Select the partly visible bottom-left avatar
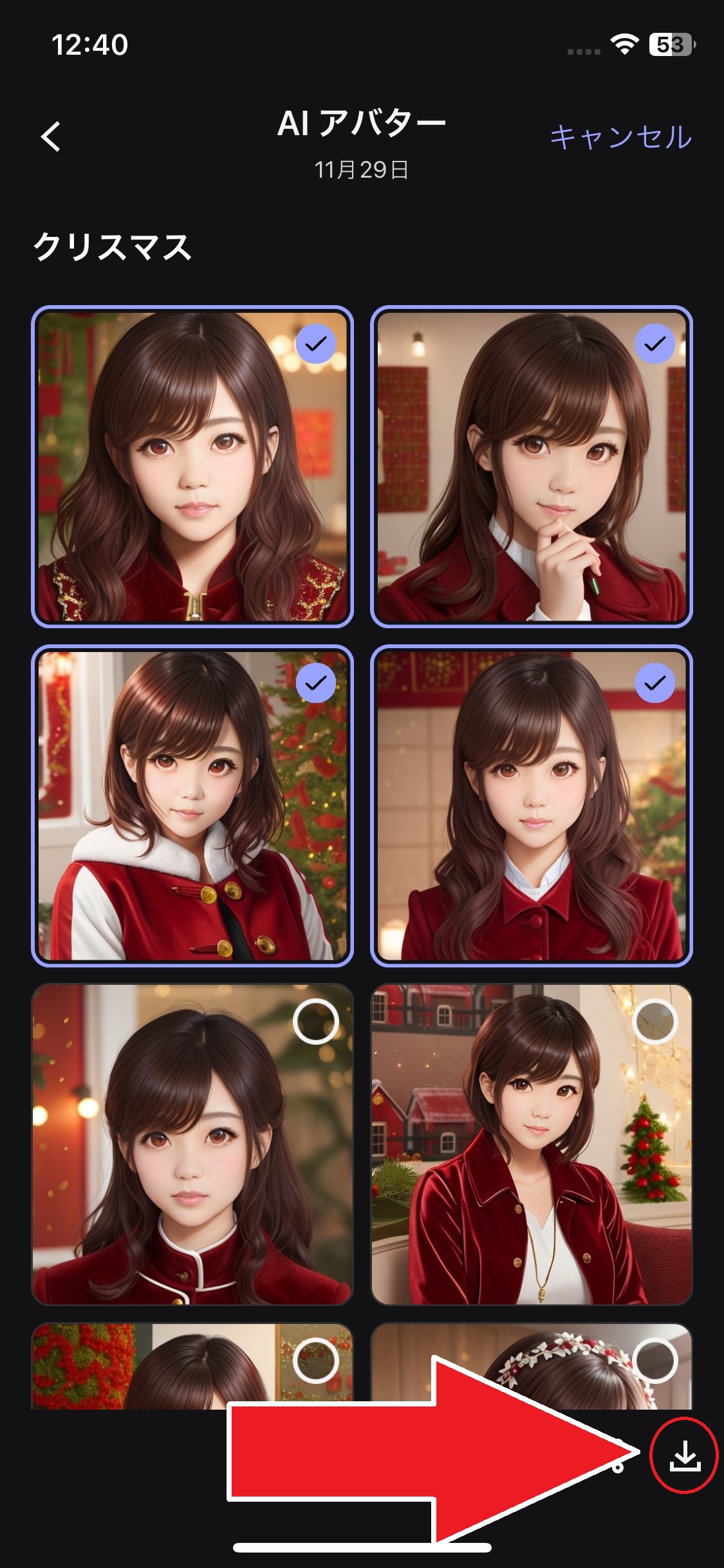Viewport: 724px width, 1568px height. (315, 1360)
